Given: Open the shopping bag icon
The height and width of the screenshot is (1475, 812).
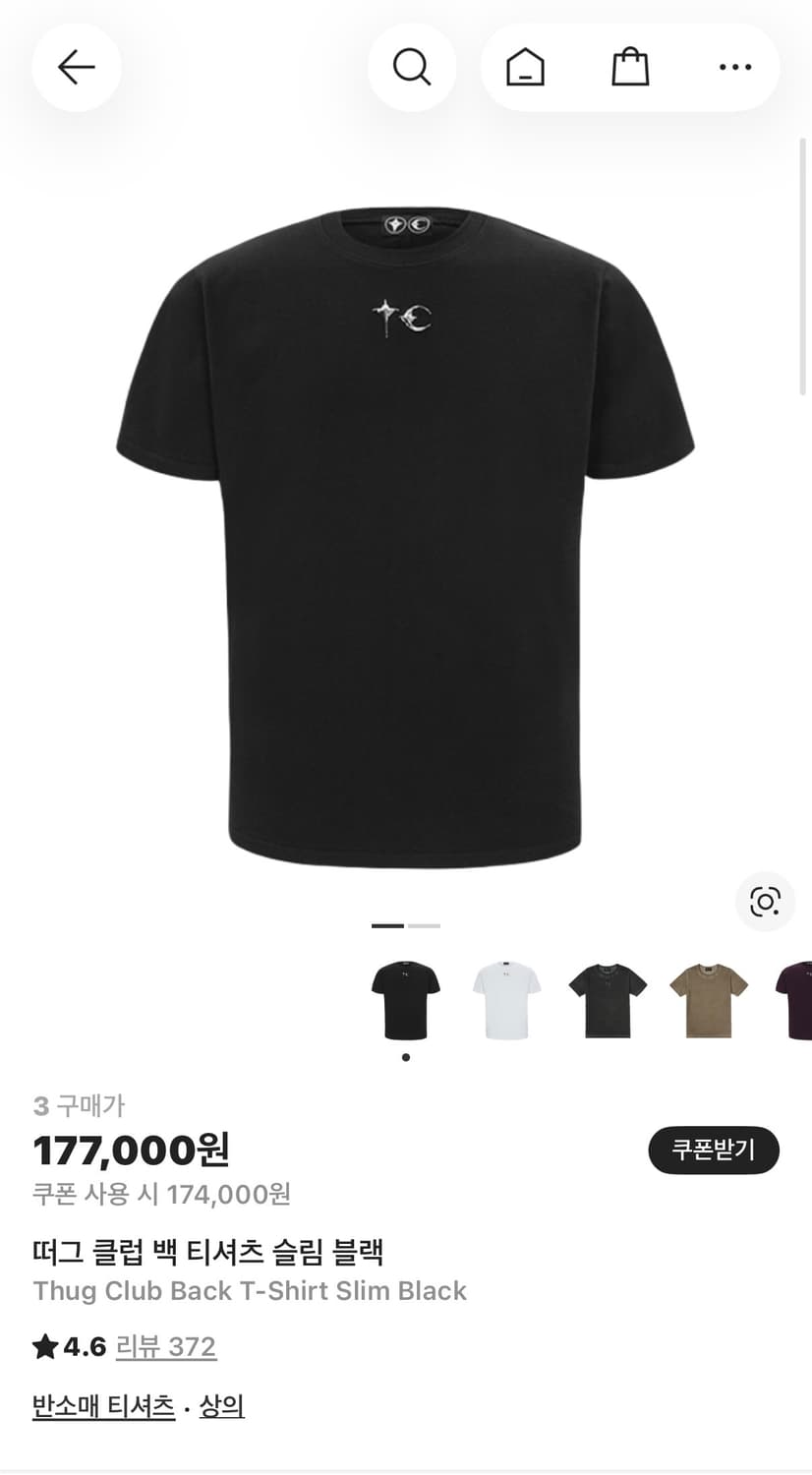Looking at the screenshot, I should pos(630,67).
